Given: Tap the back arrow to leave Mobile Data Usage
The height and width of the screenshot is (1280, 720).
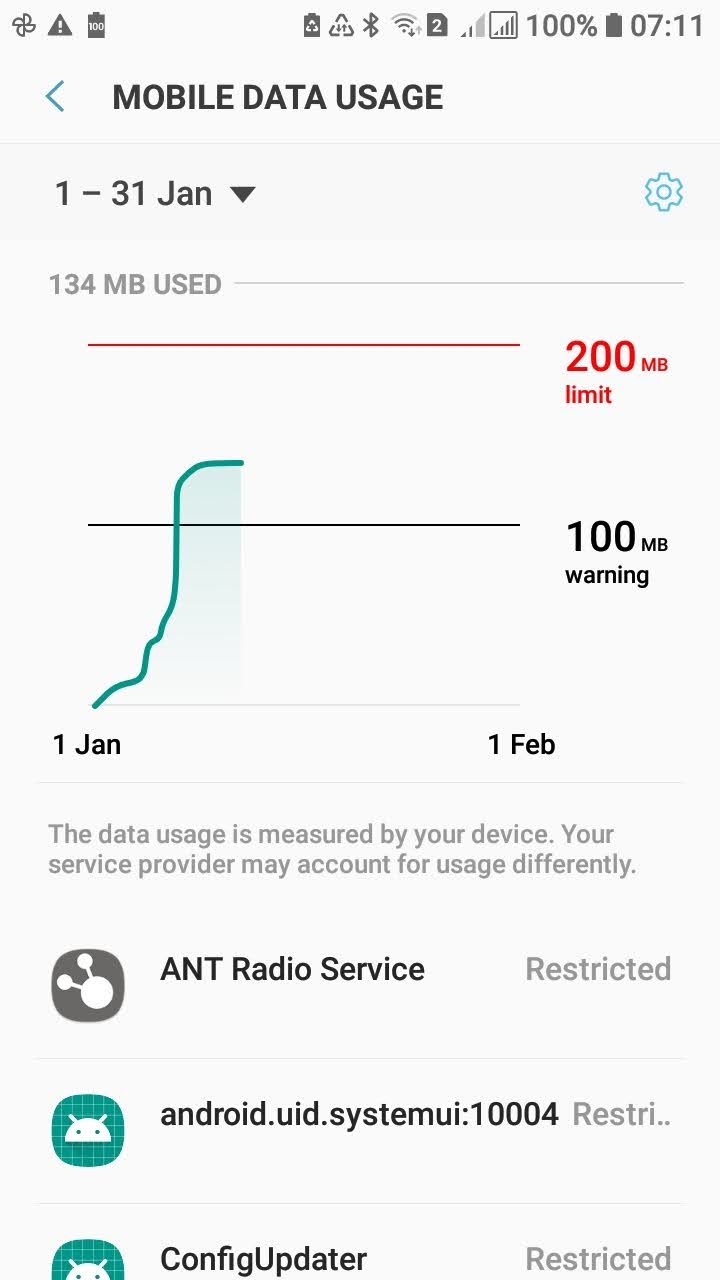Looking at the screenshot, I should pyautogui.click(x=54, y=96).
